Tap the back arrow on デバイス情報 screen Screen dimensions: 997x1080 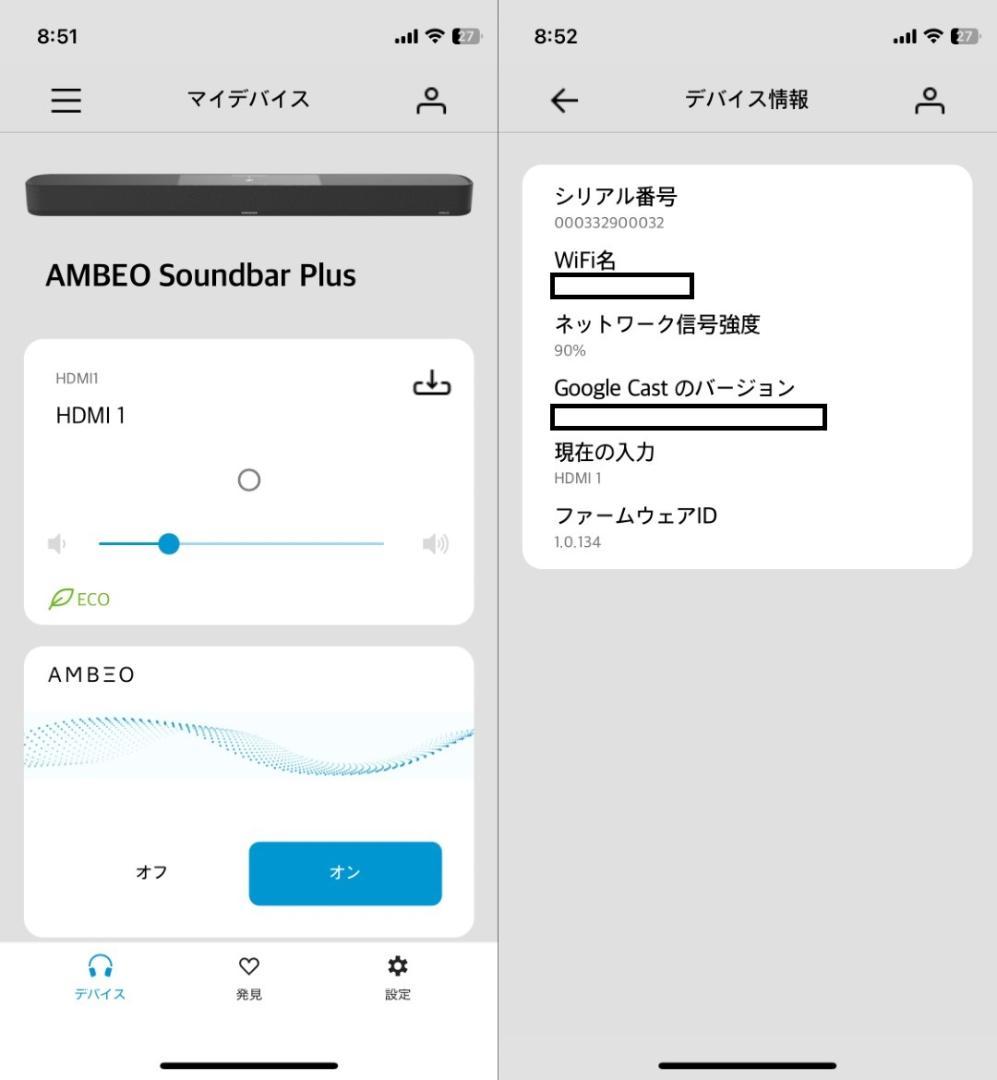563,99
